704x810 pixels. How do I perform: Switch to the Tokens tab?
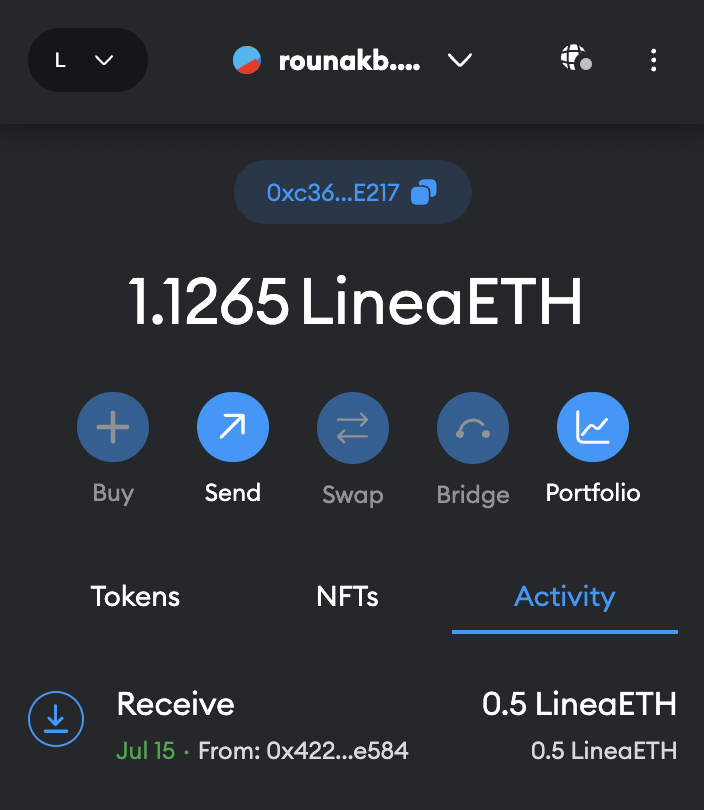coord(135,597)
